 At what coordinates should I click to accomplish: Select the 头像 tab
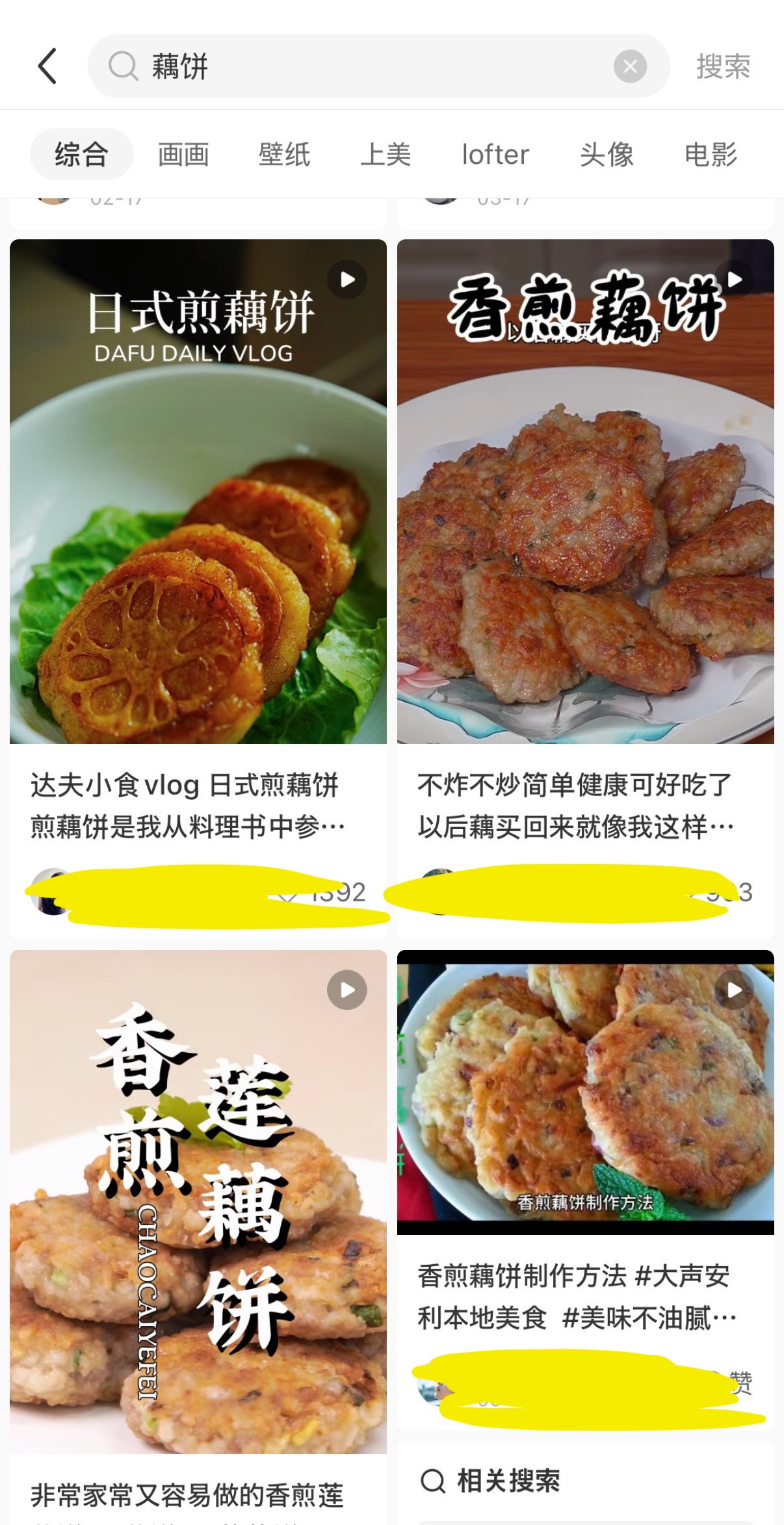pos(607,155)
